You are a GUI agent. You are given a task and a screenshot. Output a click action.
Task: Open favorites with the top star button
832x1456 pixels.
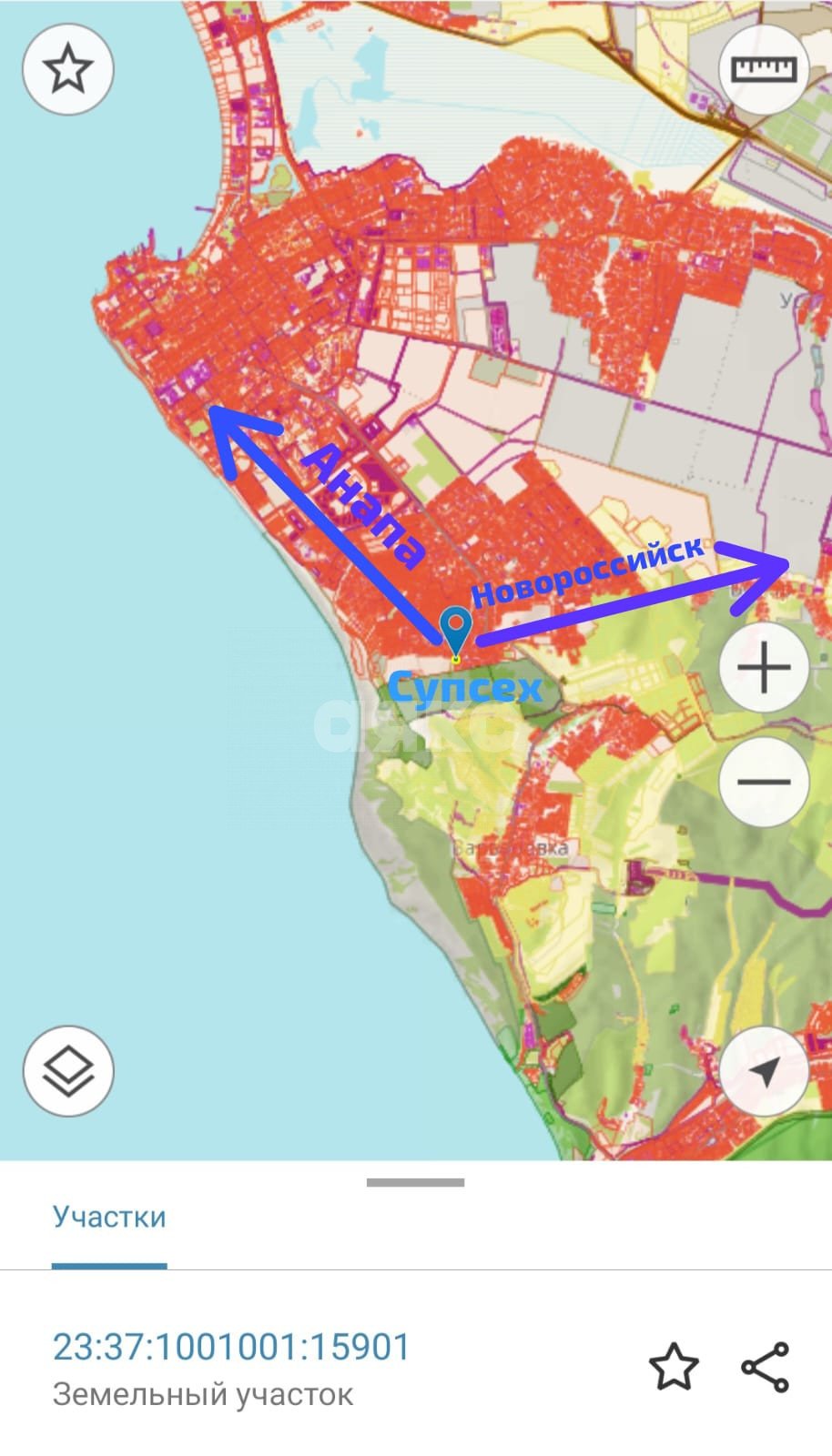point(68,69)
